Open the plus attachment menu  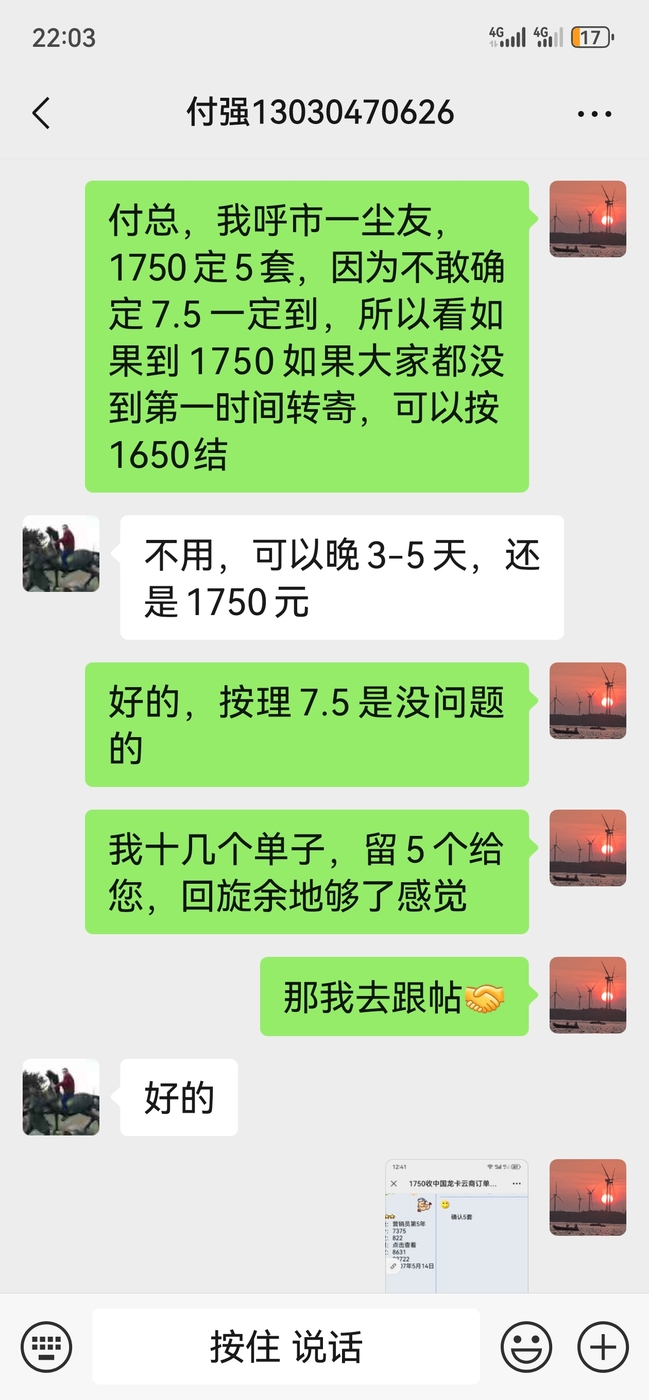tap(603, 1346)
